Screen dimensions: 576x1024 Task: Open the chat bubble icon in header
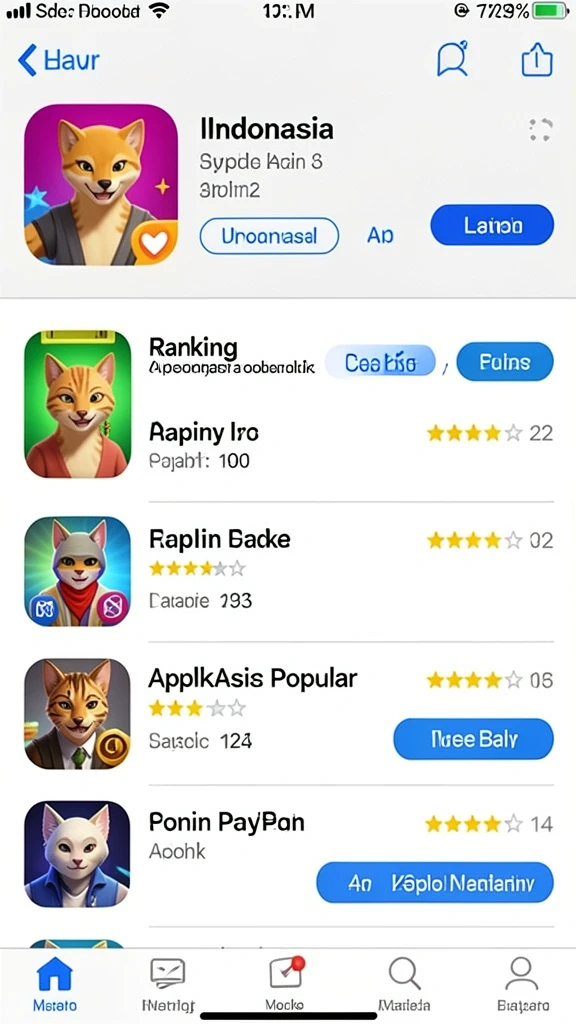click(452, 59)
